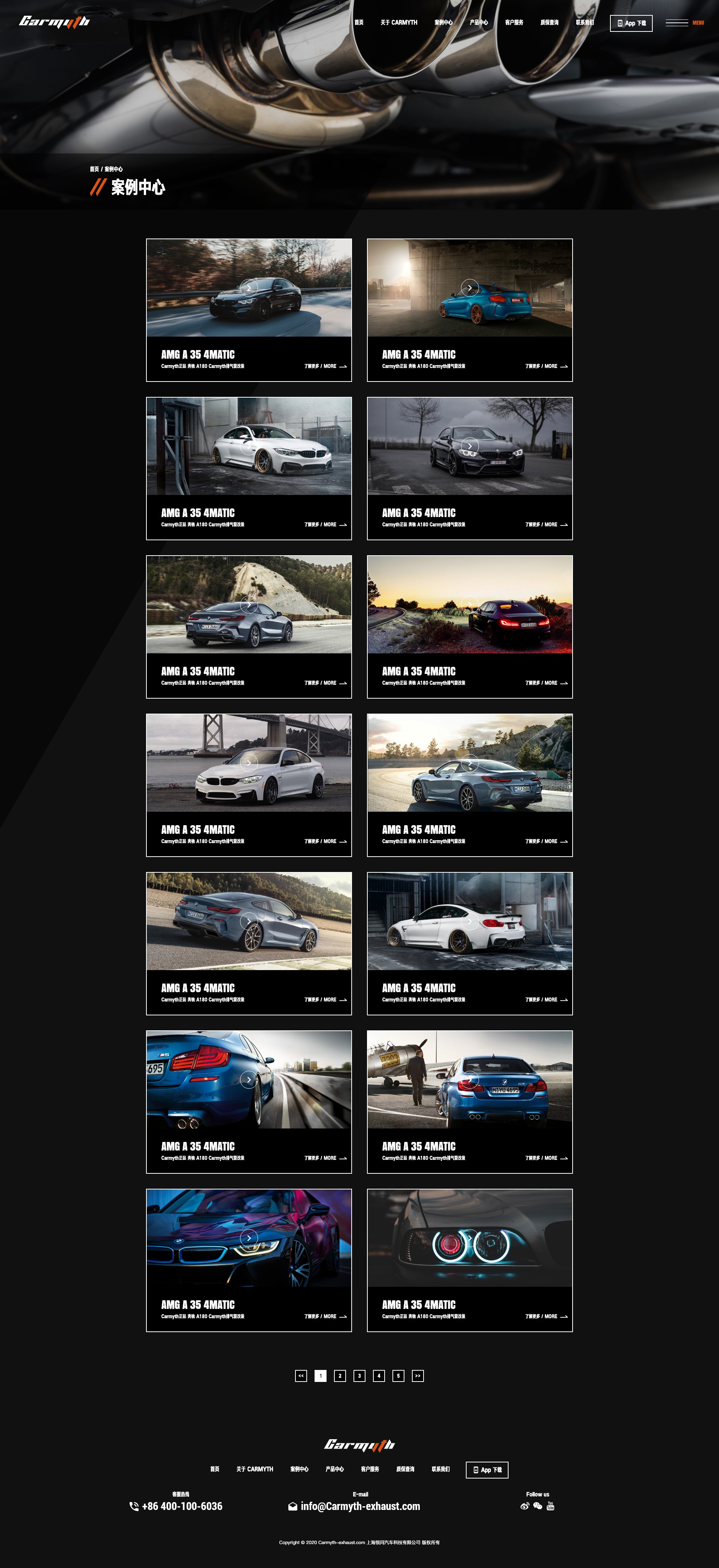Jump to page 5 in the pagination
The image size is (719, 1568).
pyautogui.click(x=398, y=1376)
